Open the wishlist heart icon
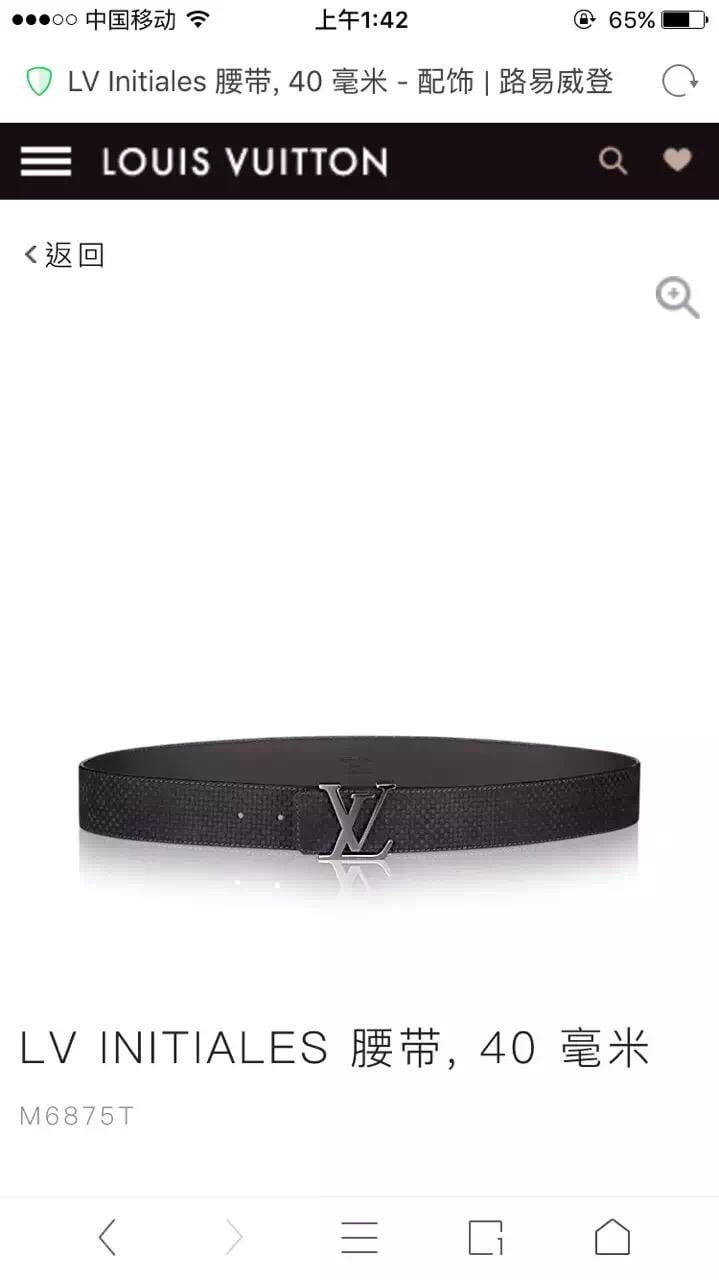This screenshot has width=719, height=1280. [x=677, y=160]
